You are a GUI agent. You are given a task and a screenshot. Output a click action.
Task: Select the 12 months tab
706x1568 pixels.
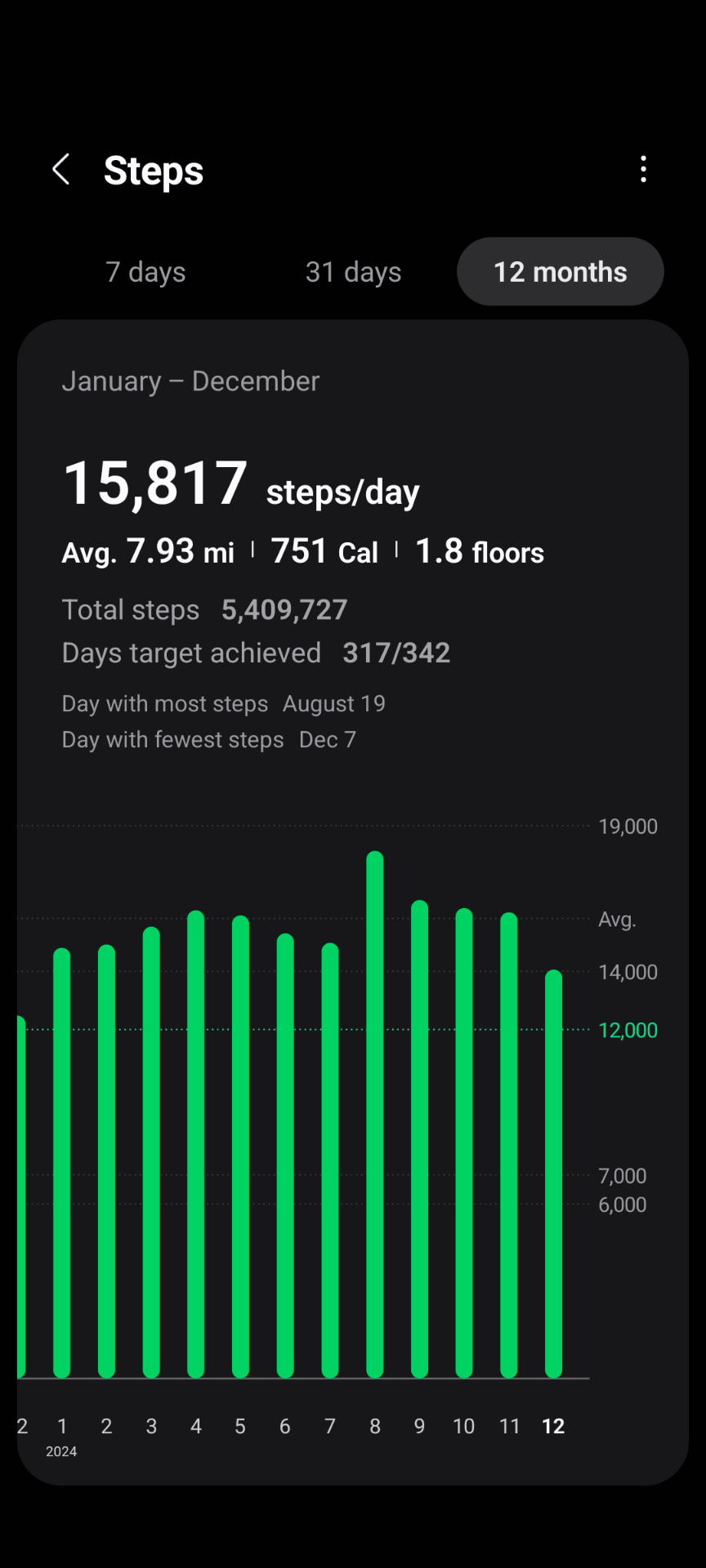pyautogui.click(x=560, y=272)
